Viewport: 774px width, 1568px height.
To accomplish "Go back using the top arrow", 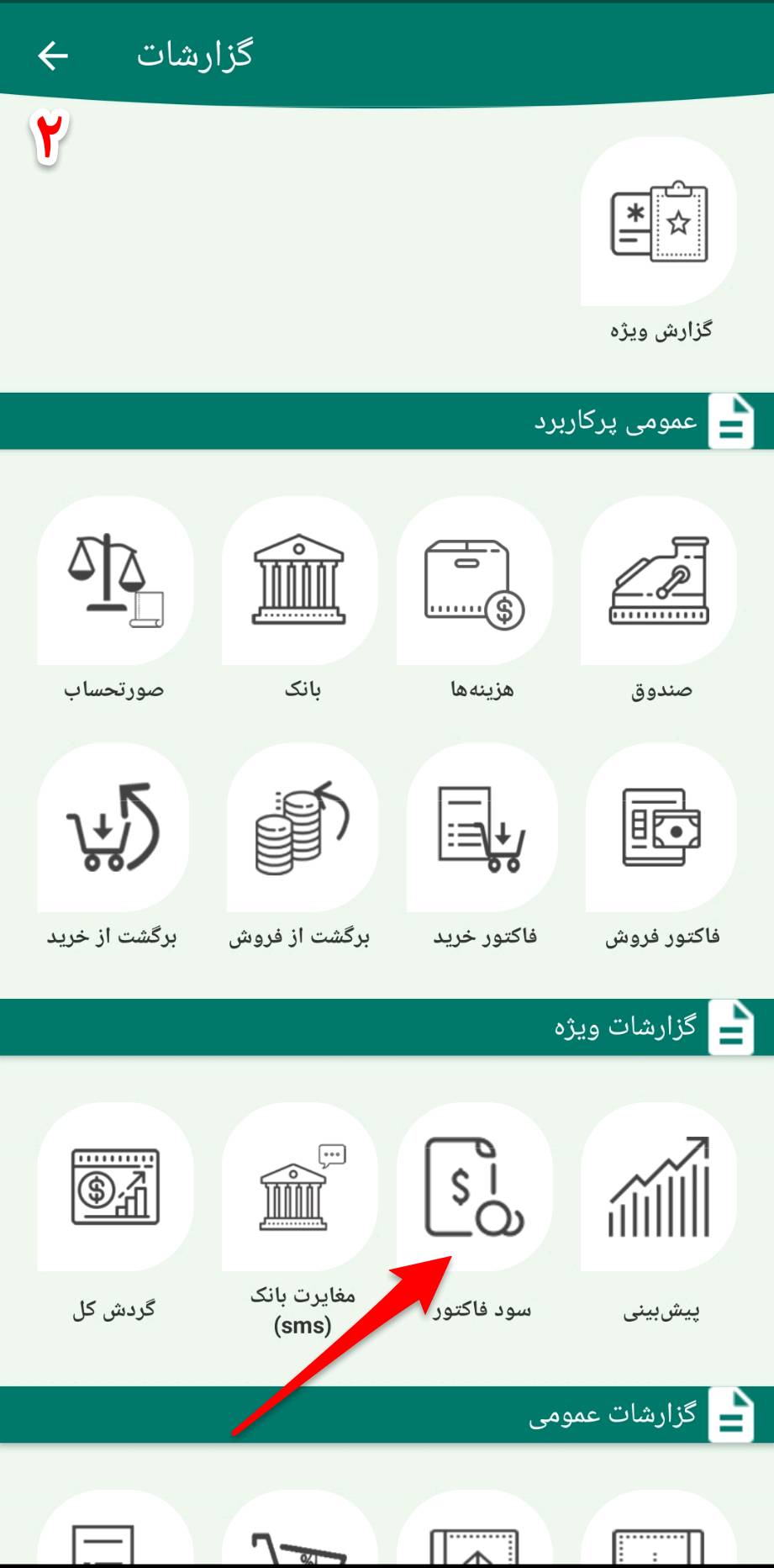I will 52,55.
